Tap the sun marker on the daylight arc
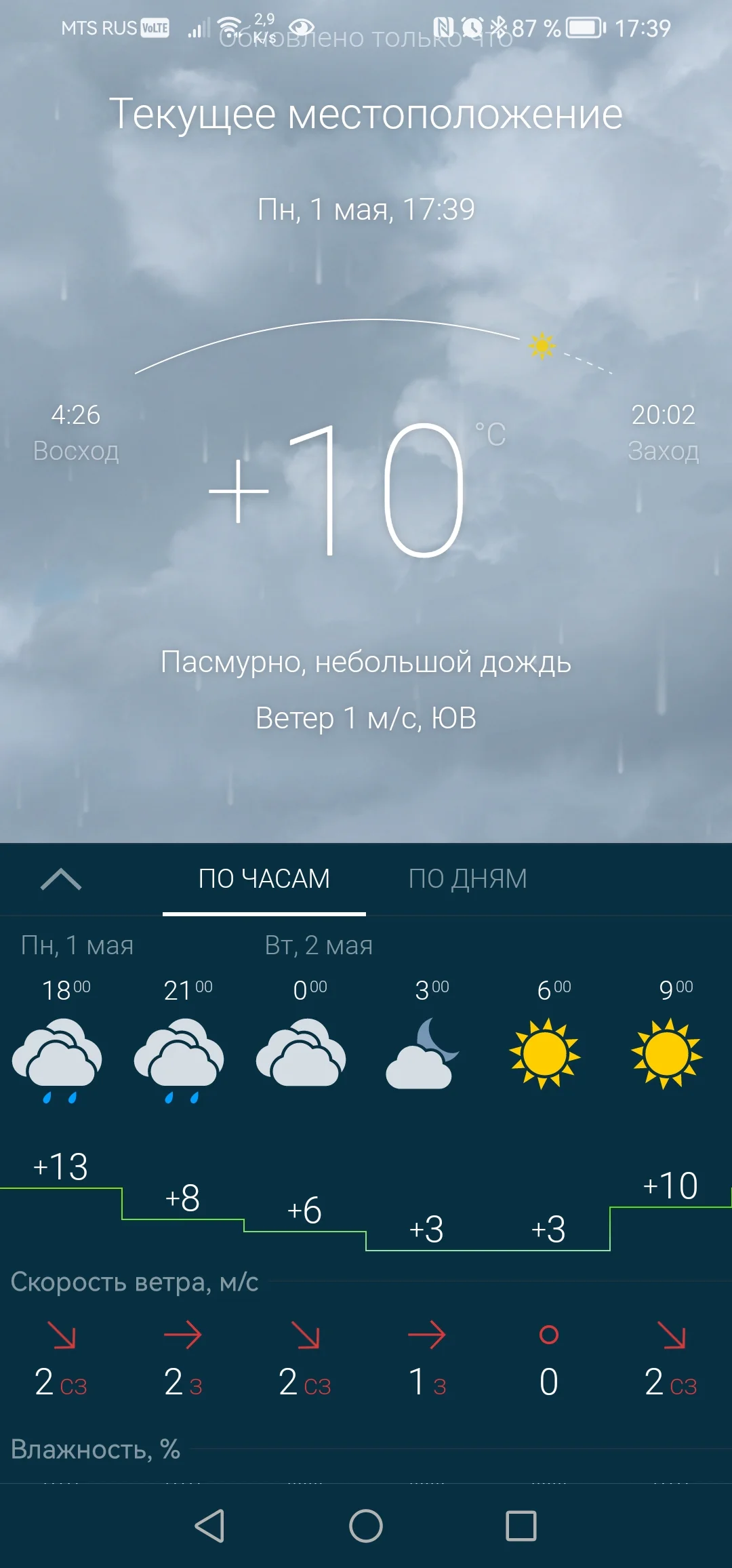This screenshot has height=1568, width=732. click(542, 346)
